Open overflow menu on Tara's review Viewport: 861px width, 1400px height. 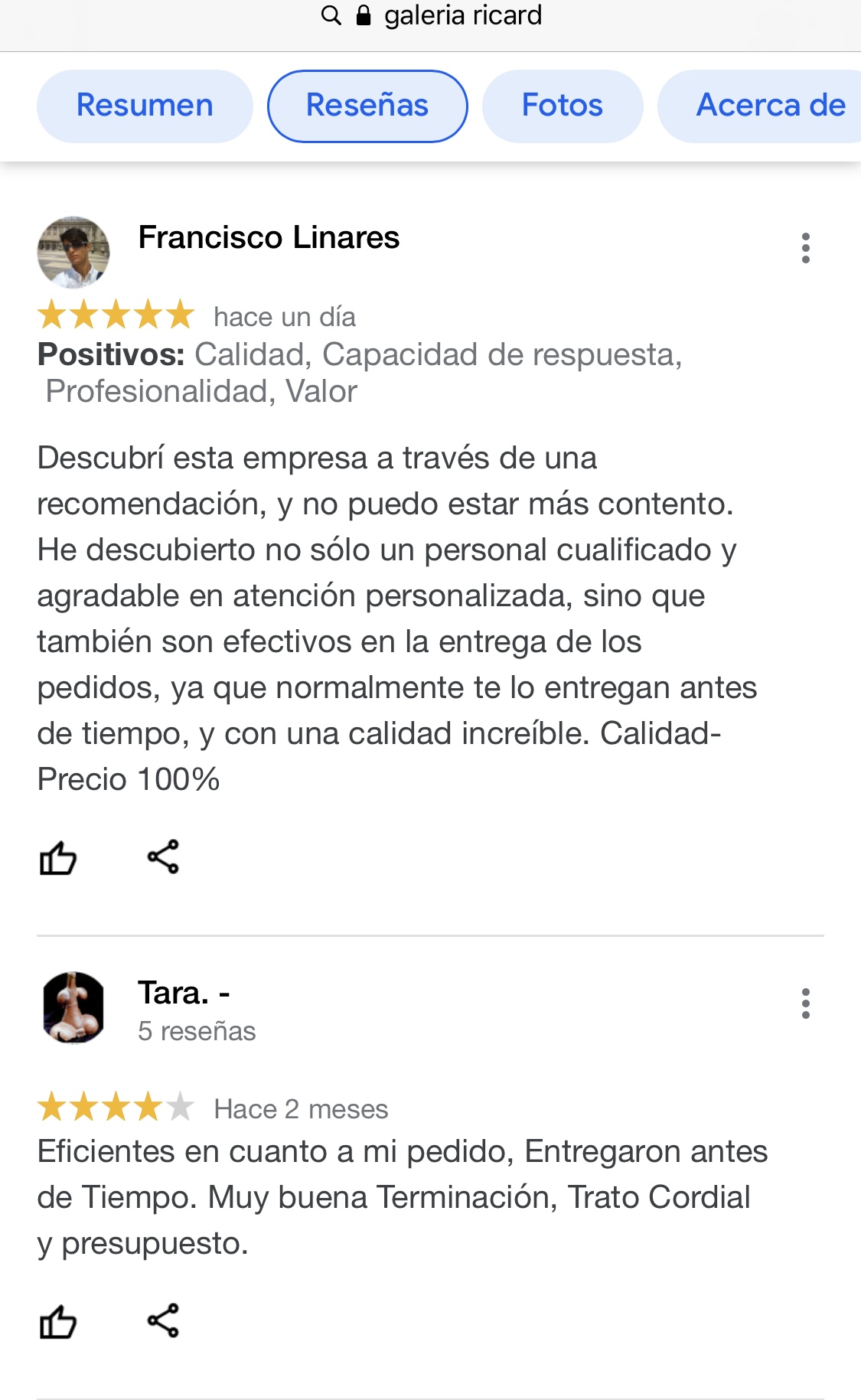(x=805, y=1003)
